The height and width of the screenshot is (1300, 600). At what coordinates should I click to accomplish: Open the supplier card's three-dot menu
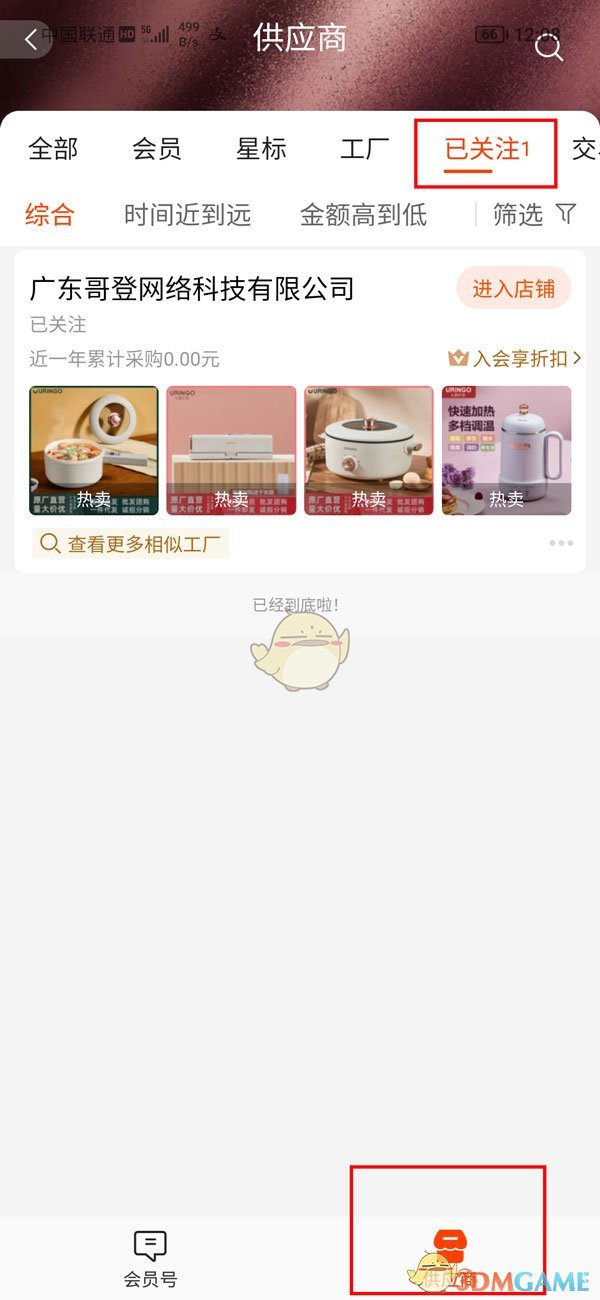561,543
